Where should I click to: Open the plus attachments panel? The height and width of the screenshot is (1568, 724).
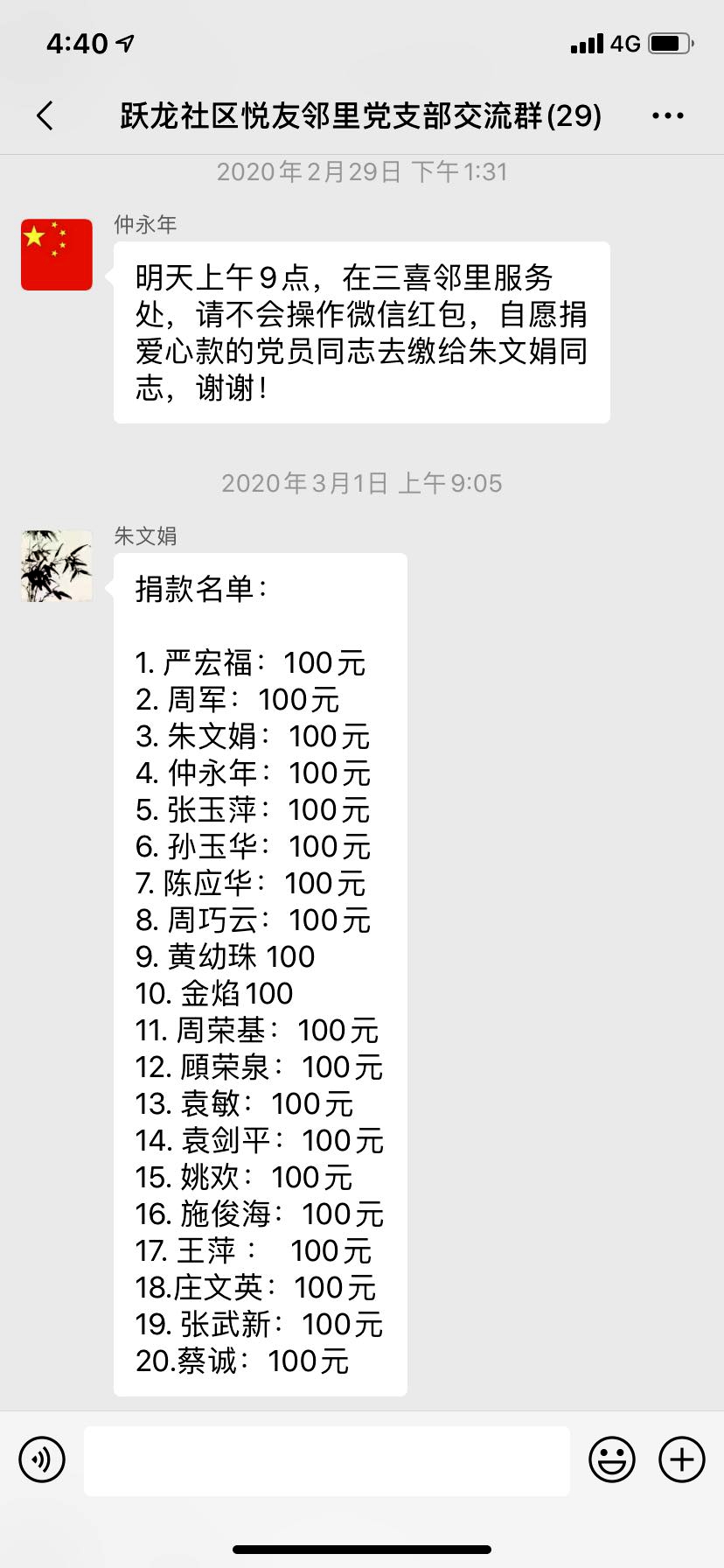[682, 1459]
